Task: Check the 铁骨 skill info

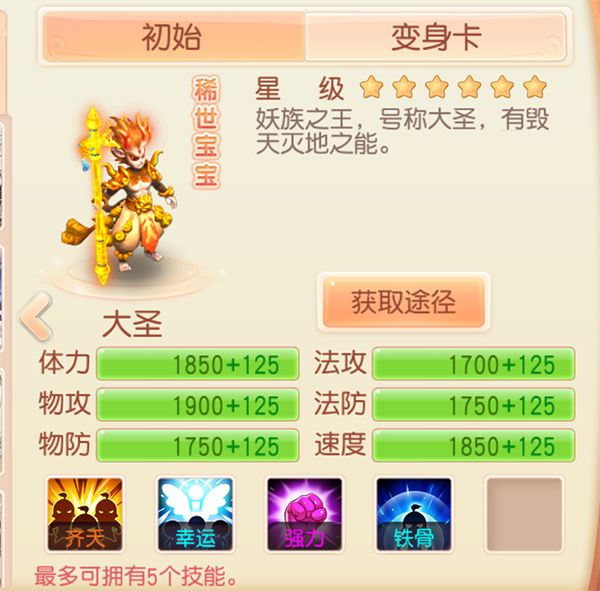Action: (414, 514)
